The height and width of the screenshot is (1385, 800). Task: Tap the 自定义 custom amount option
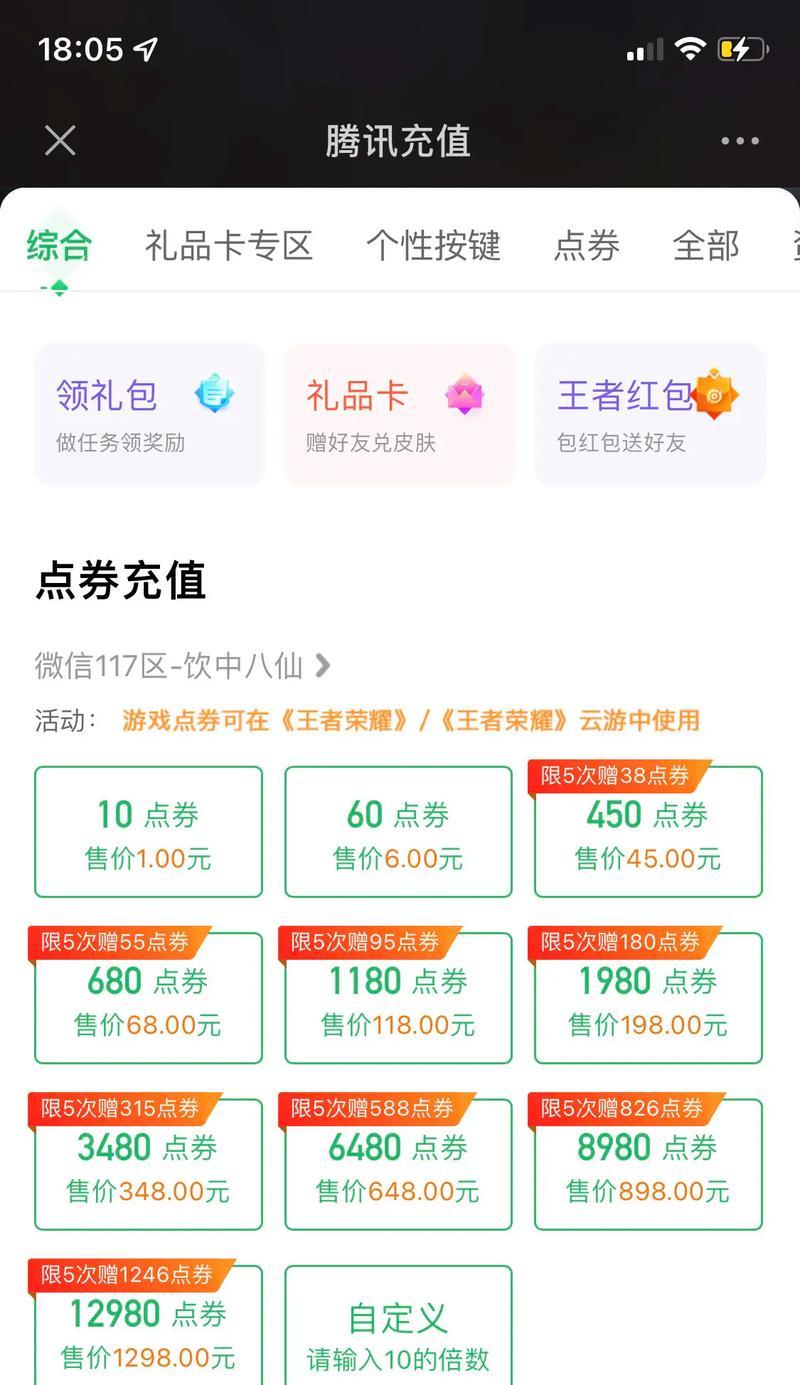398,1330
